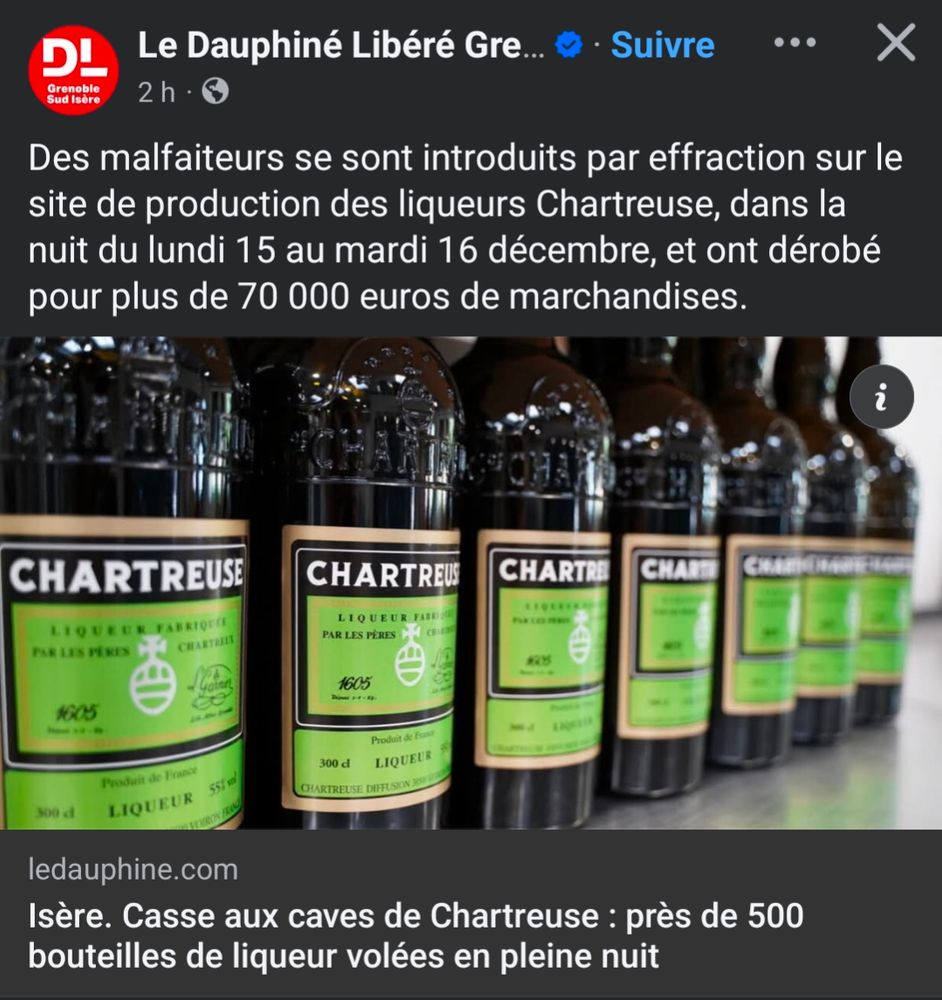The width and height of the screenshot is (942, 1000).
Task: Open Le Dauphiné Libéré profile picture
Action: (73, 70)
